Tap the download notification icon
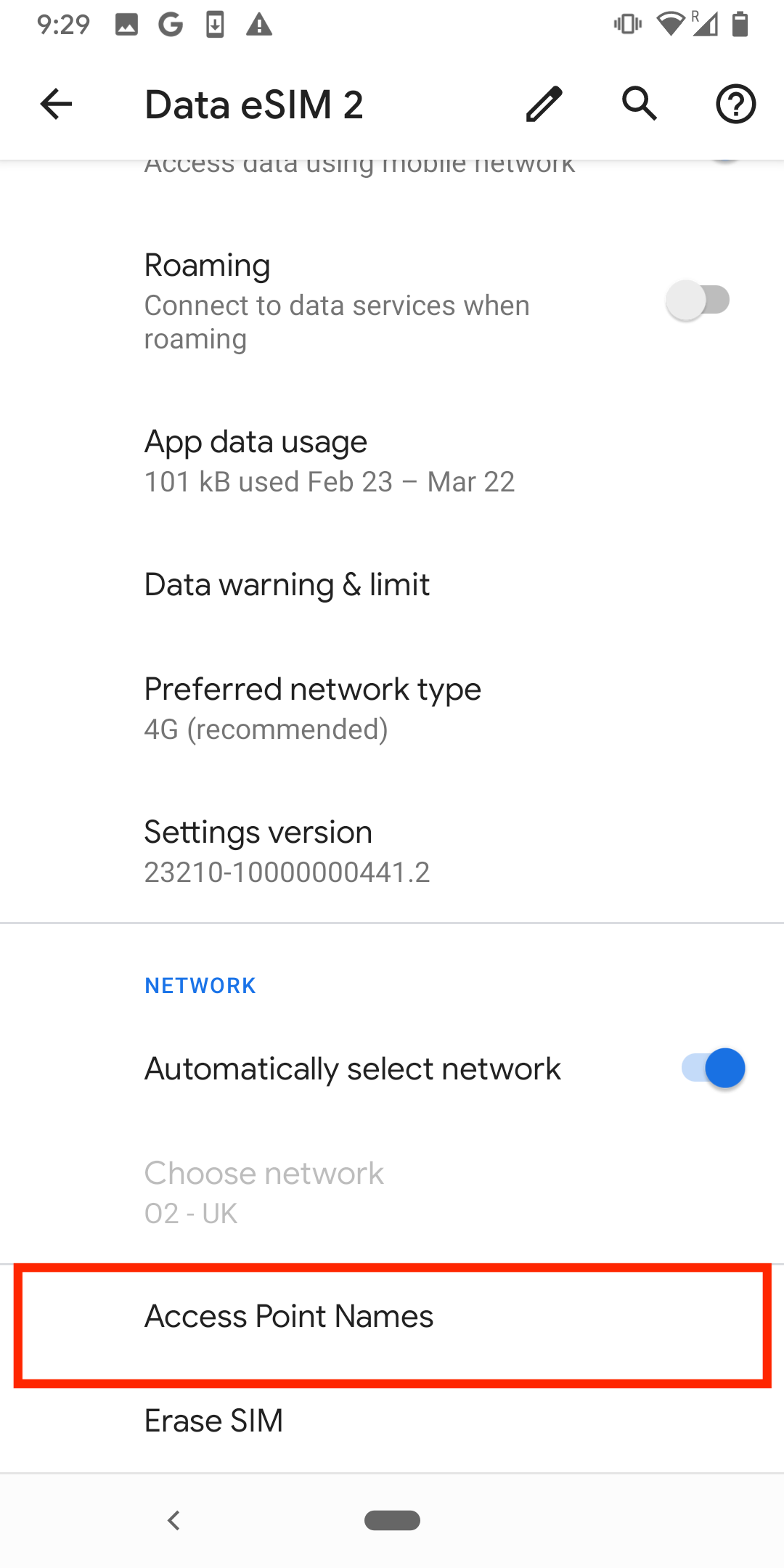Viewport: 784px width, 1568px height. coord(216,24)
